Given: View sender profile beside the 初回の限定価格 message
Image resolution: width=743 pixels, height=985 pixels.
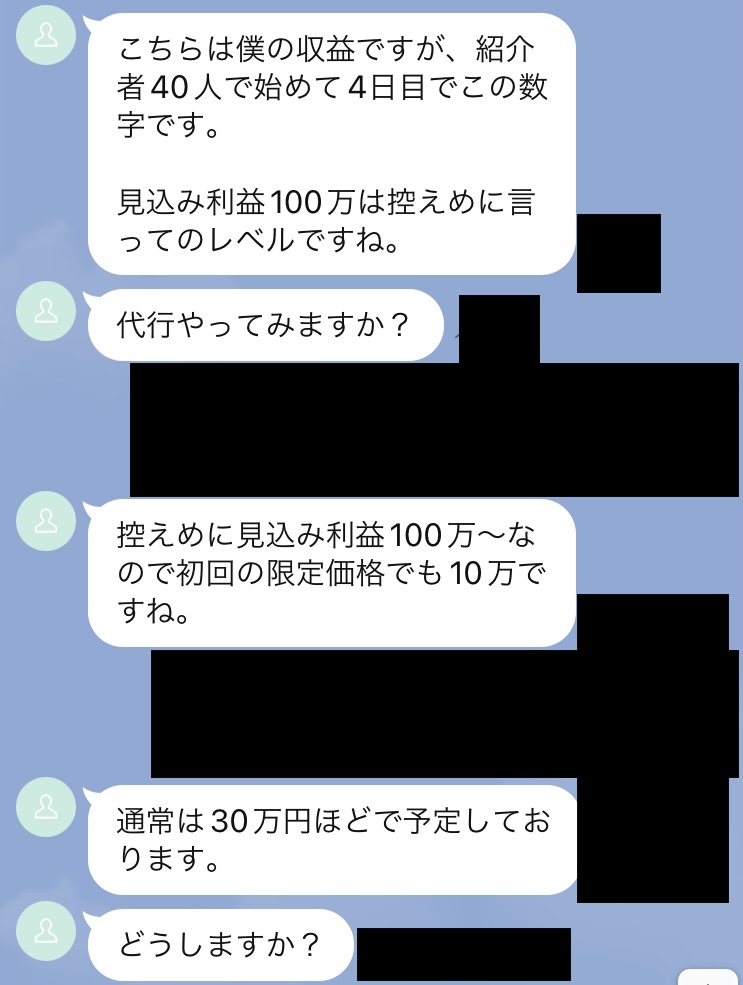Looking at the screenshot, I should click(45, 521).
